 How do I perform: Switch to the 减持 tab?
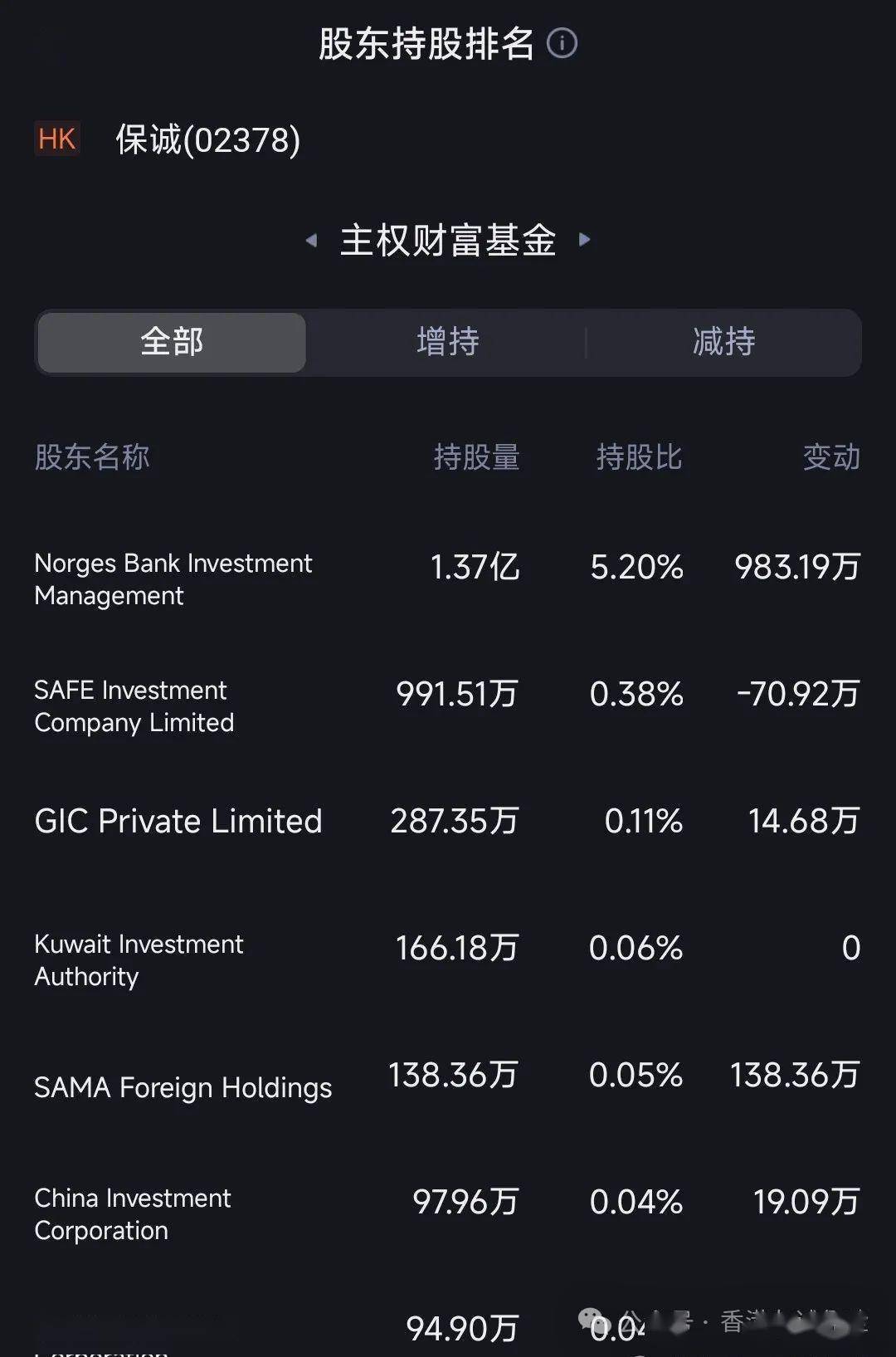(723, 342)
